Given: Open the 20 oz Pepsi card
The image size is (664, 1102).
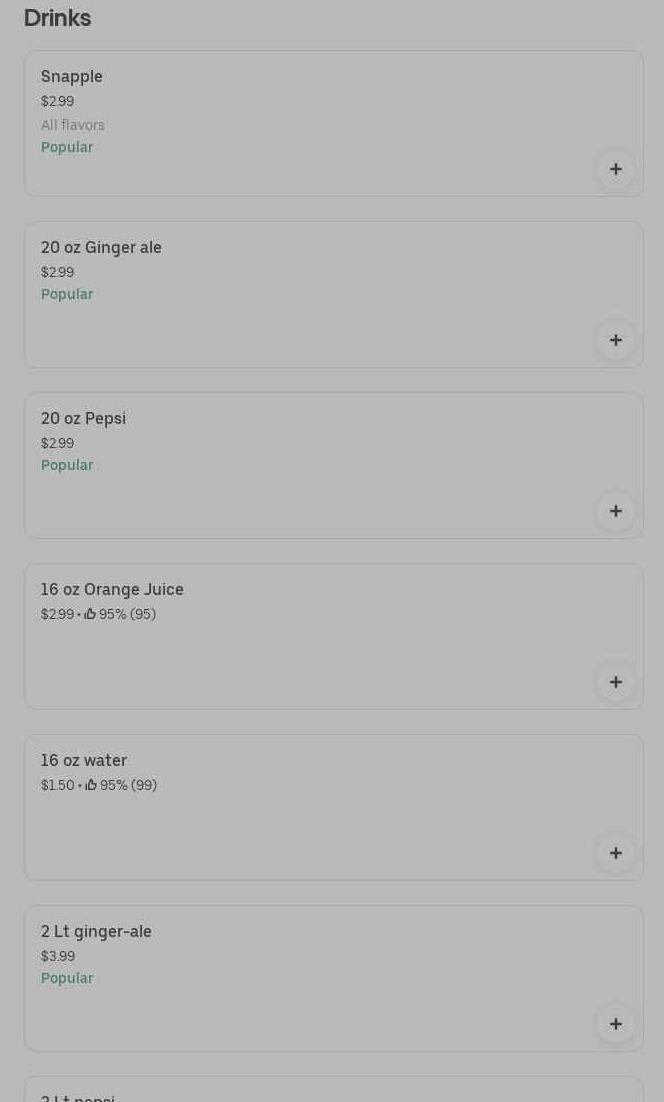Looking at the screenshot, I should 300,452.
